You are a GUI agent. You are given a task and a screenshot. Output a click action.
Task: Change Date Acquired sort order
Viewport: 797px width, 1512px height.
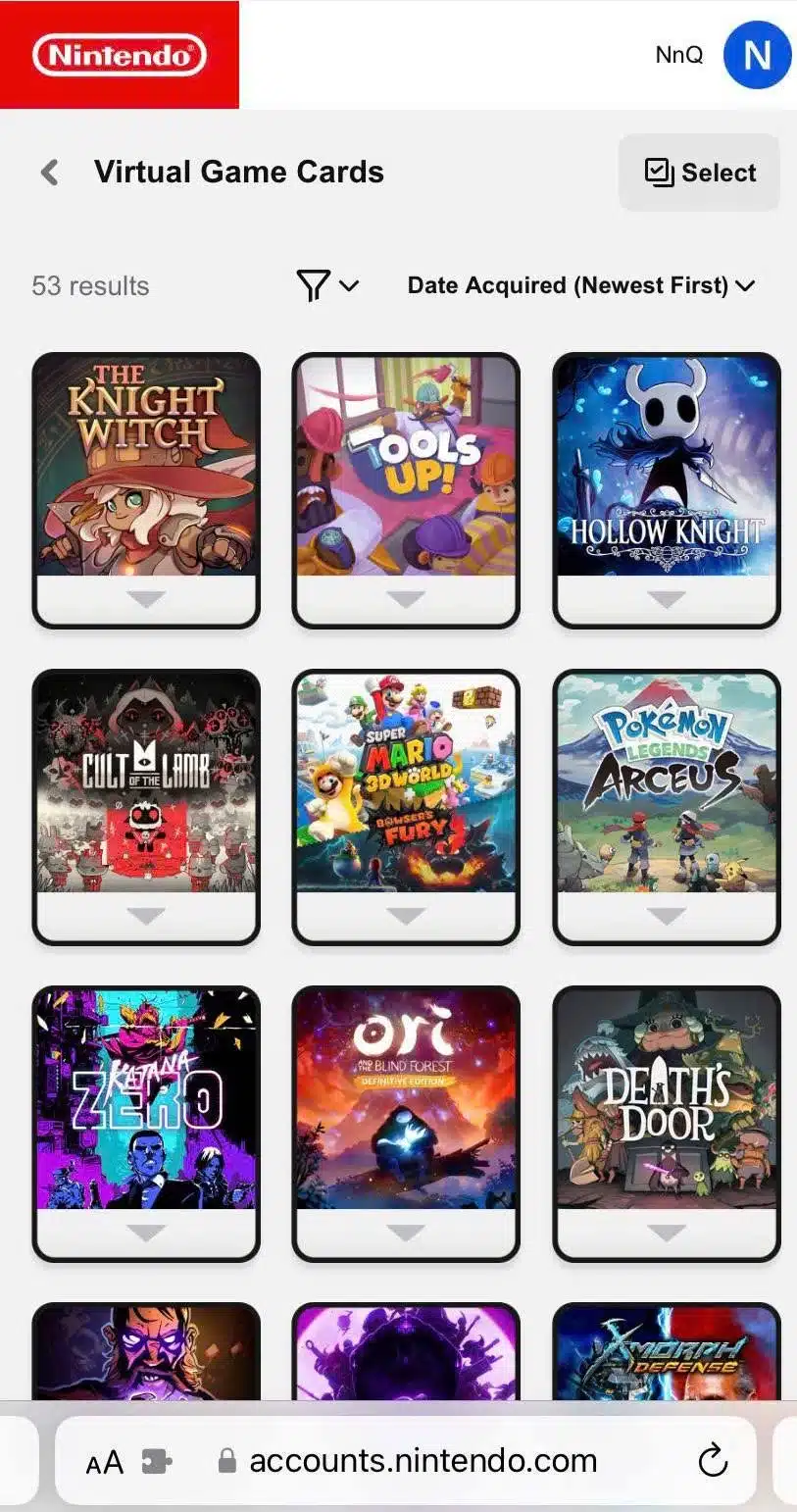tap(580, 285)
